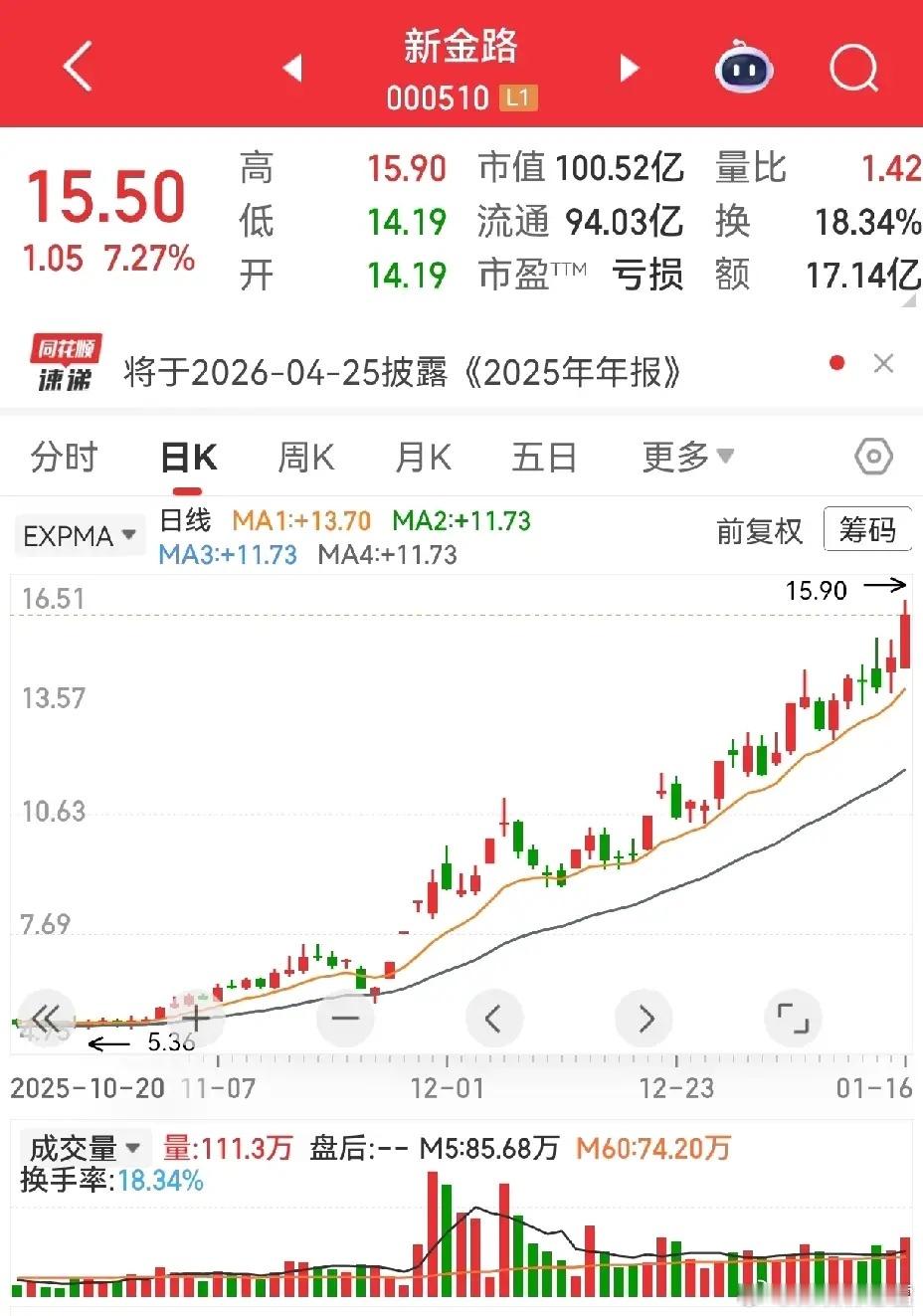Open the 筹码 distribution view

867,530
